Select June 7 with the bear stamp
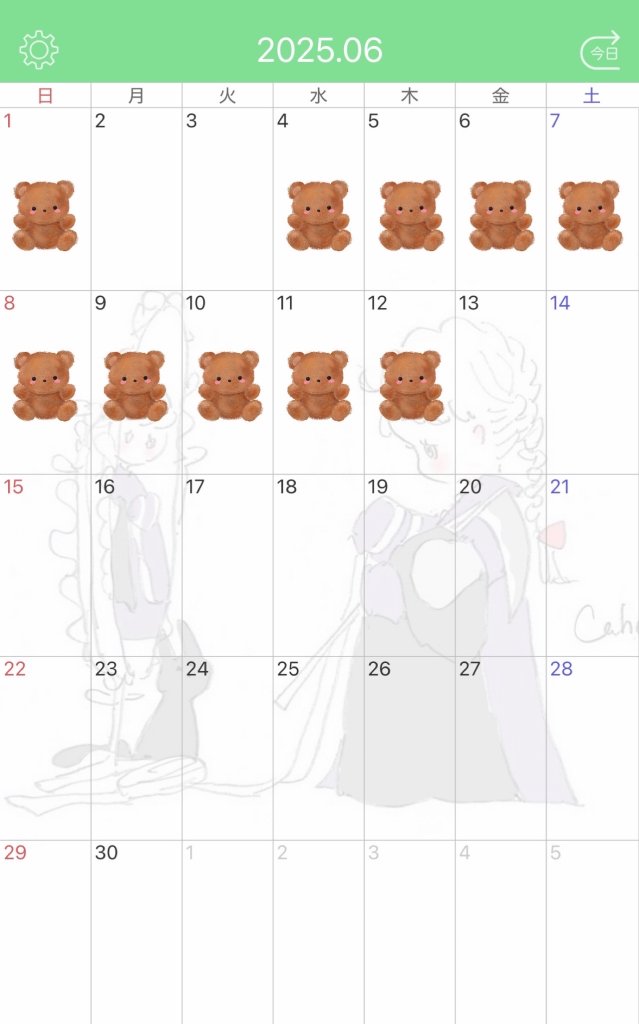 592,200
